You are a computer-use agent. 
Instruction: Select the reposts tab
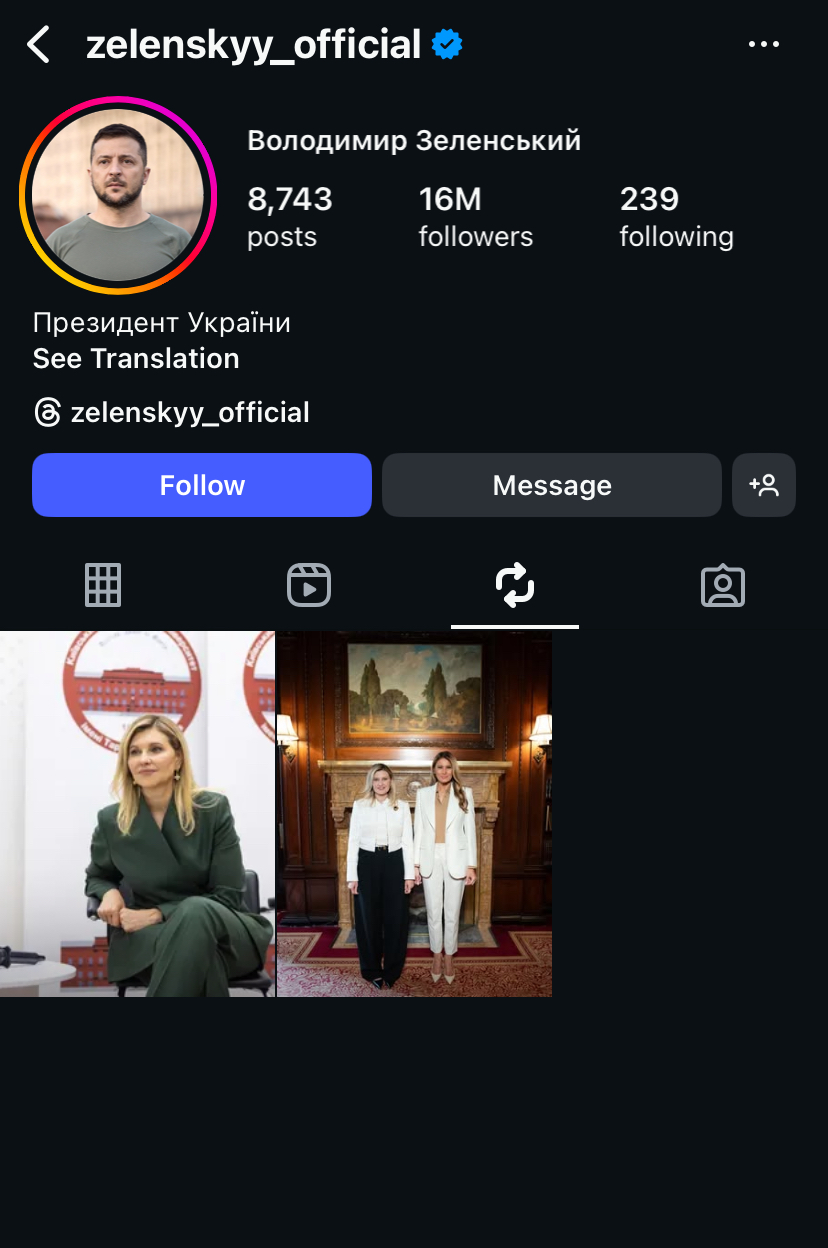(515, 585)
